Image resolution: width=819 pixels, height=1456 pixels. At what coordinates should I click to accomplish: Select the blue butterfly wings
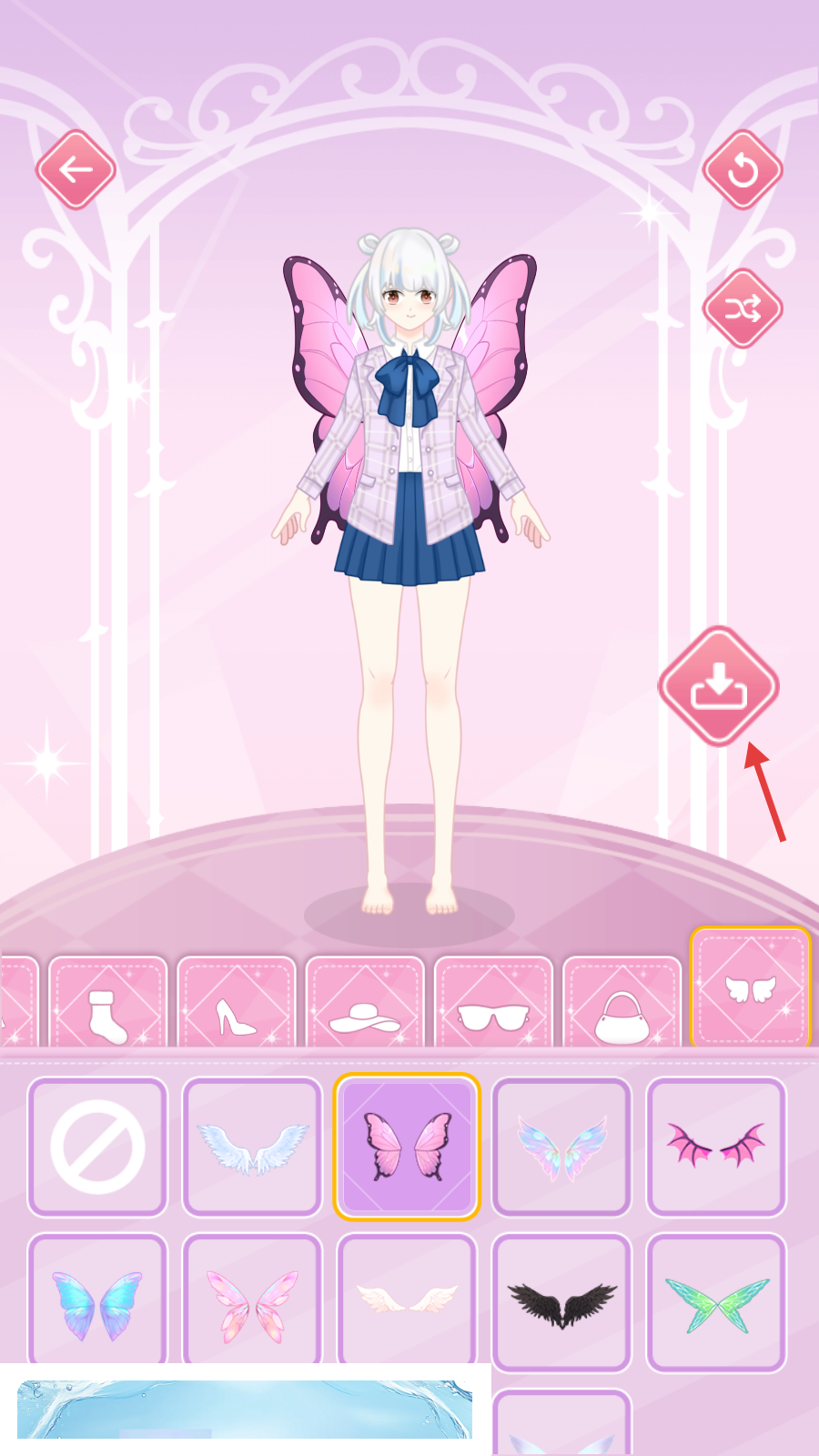pyautogui.click(x=97, y=1301)
